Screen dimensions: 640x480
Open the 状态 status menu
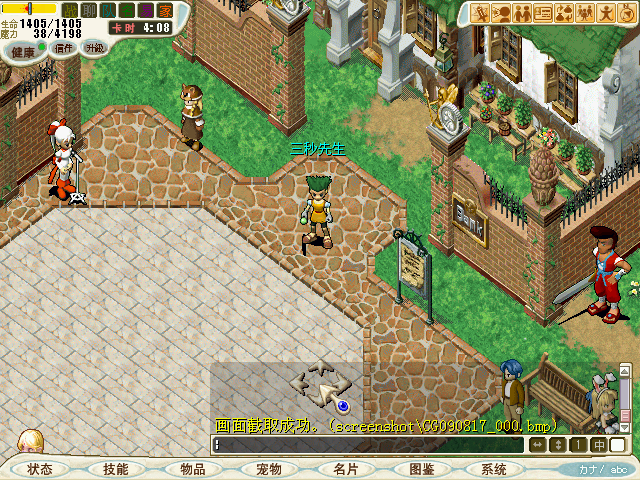pyautogui.click(x=41, y=469)
